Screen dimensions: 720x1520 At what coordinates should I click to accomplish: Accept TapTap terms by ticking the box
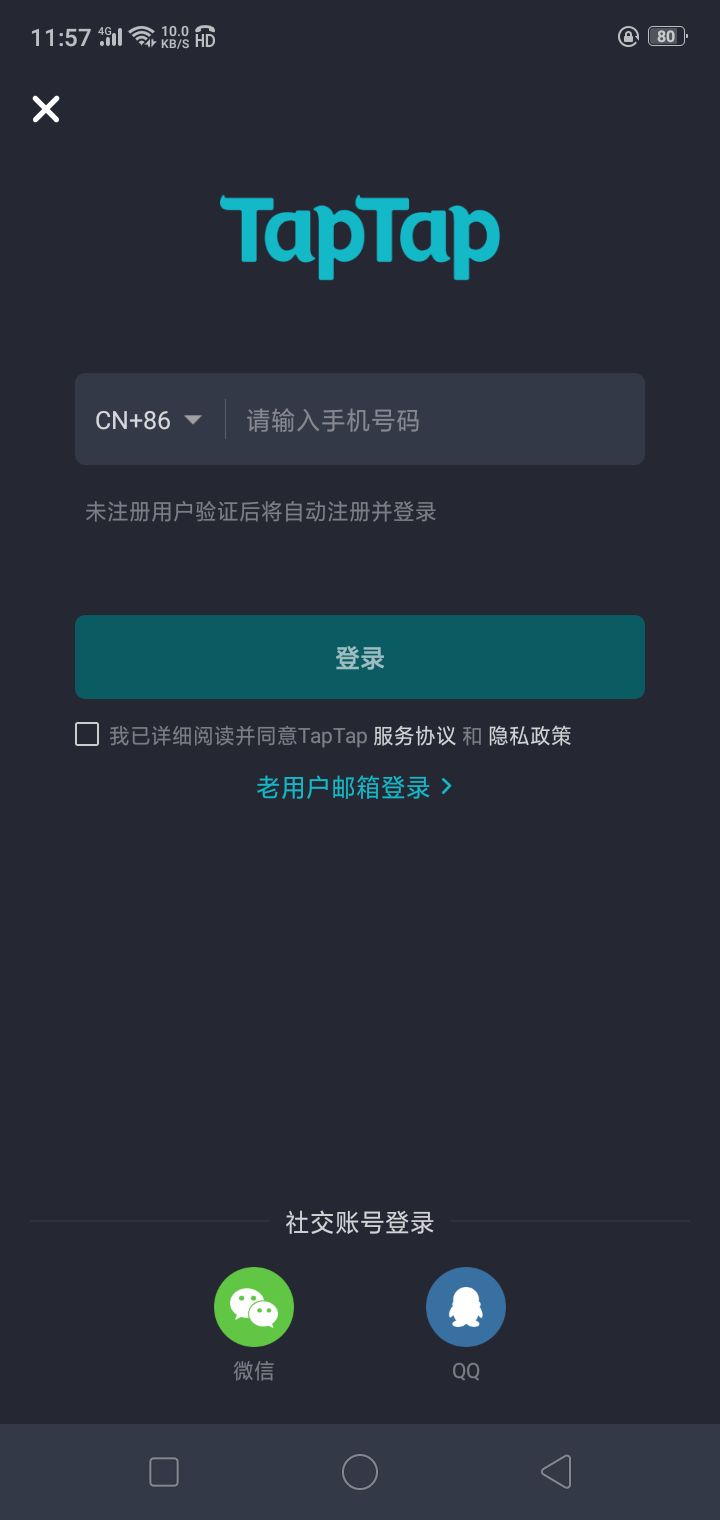tap(86, 735)
